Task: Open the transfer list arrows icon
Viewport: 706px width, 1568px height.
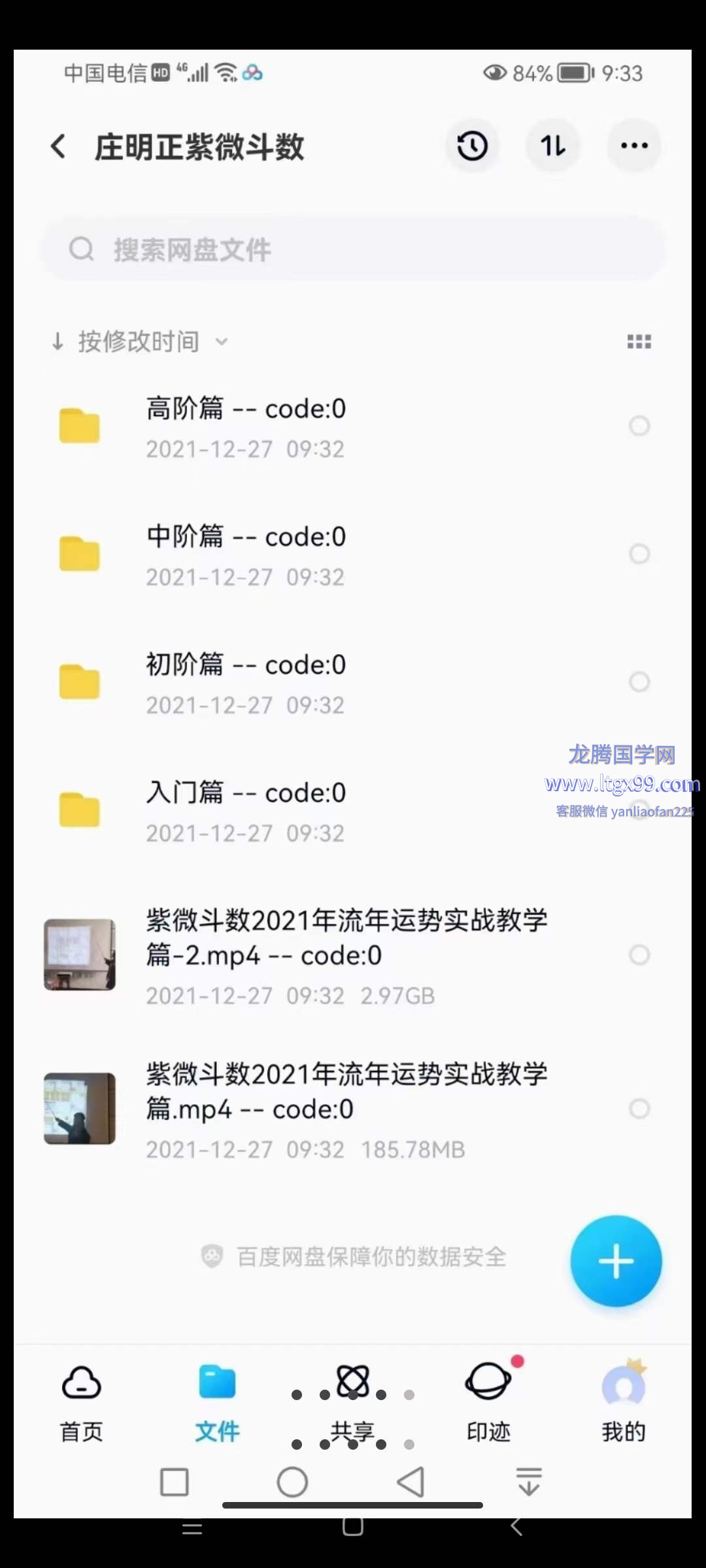Action: [553, 146]
